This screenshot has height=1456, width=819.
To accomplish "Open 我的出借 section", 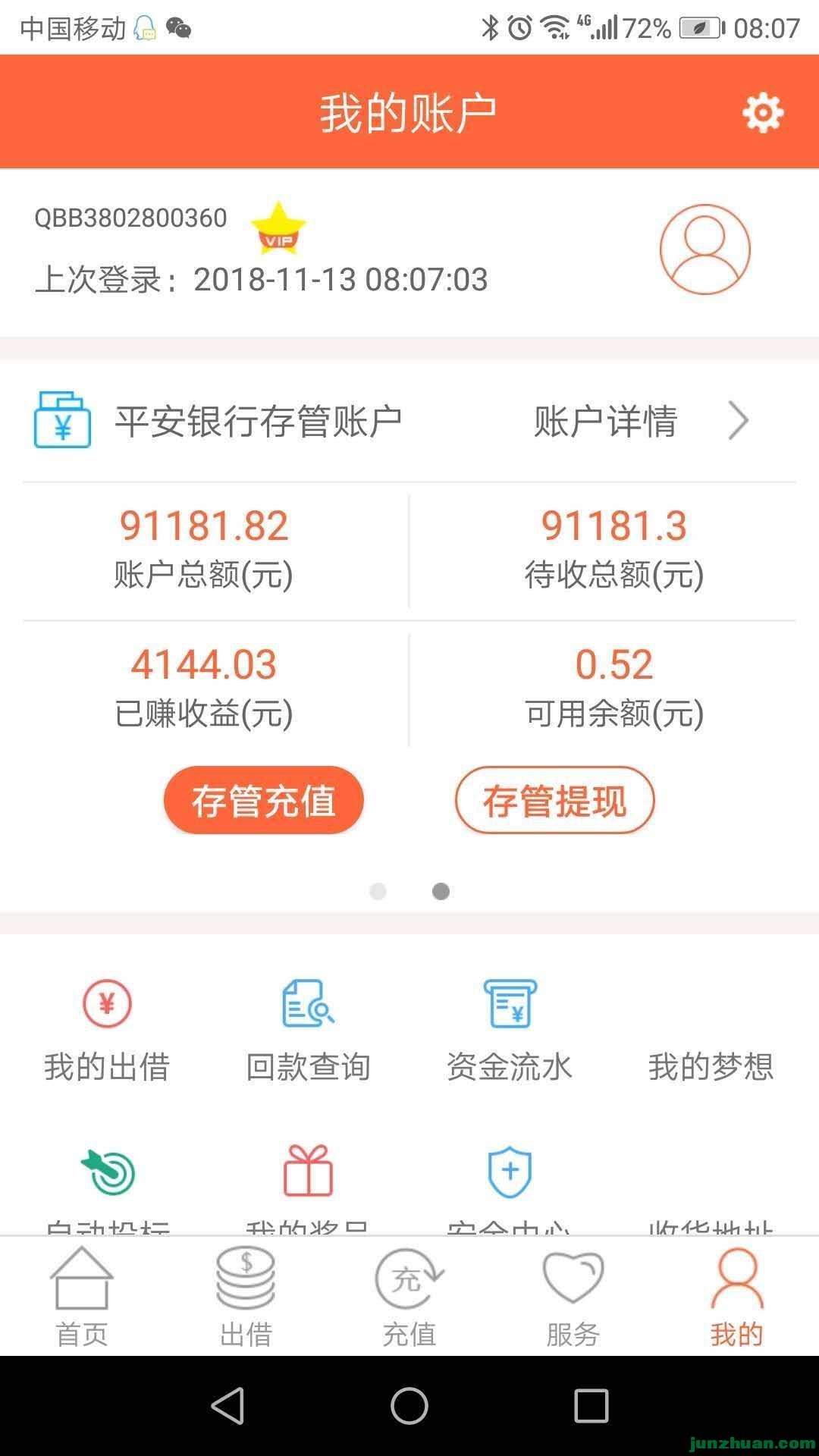I will 107,1030.
